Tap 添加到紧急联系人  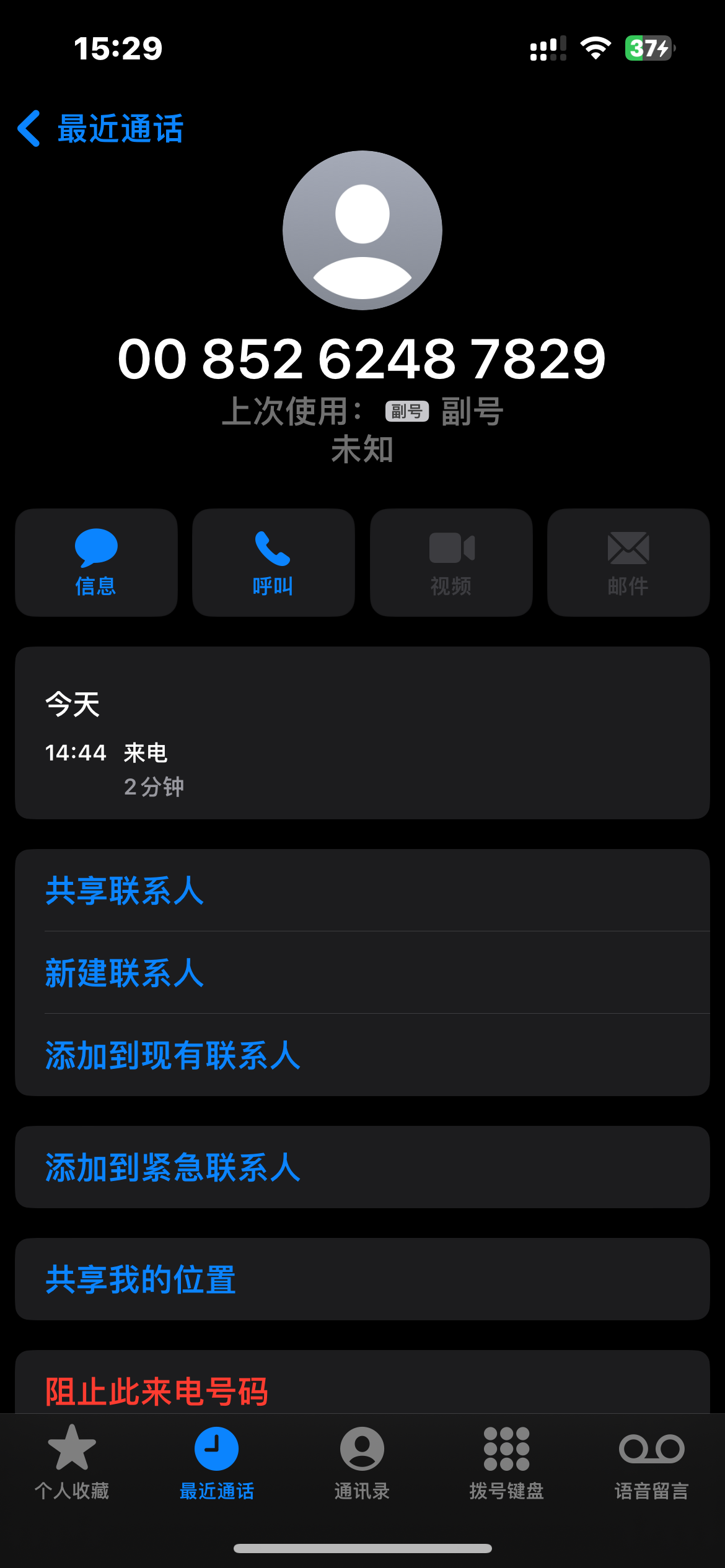172,1167
